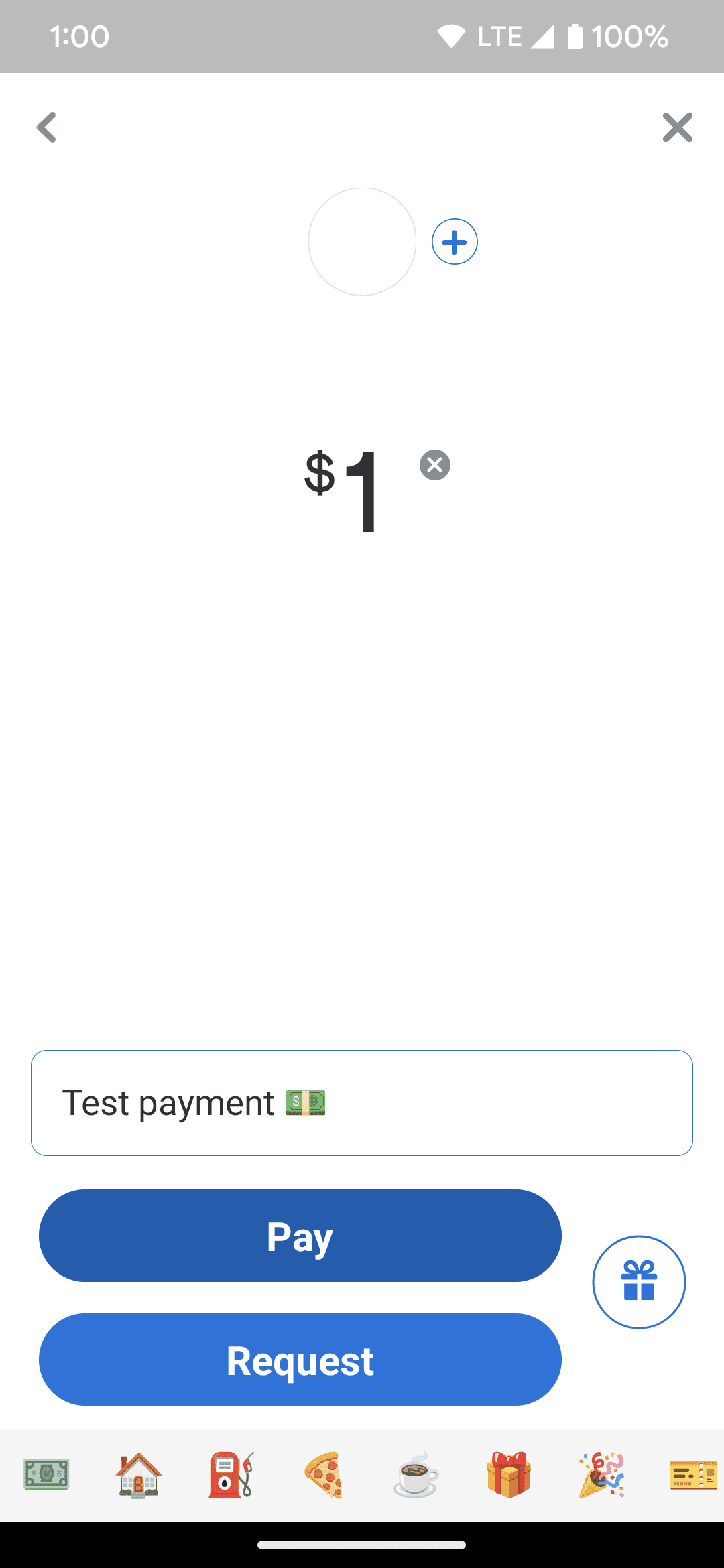Image resolution: width=724 pixels, height=1568 pixels.
Task: Insert the gas pump emoji
Action: coord(231,1475)
